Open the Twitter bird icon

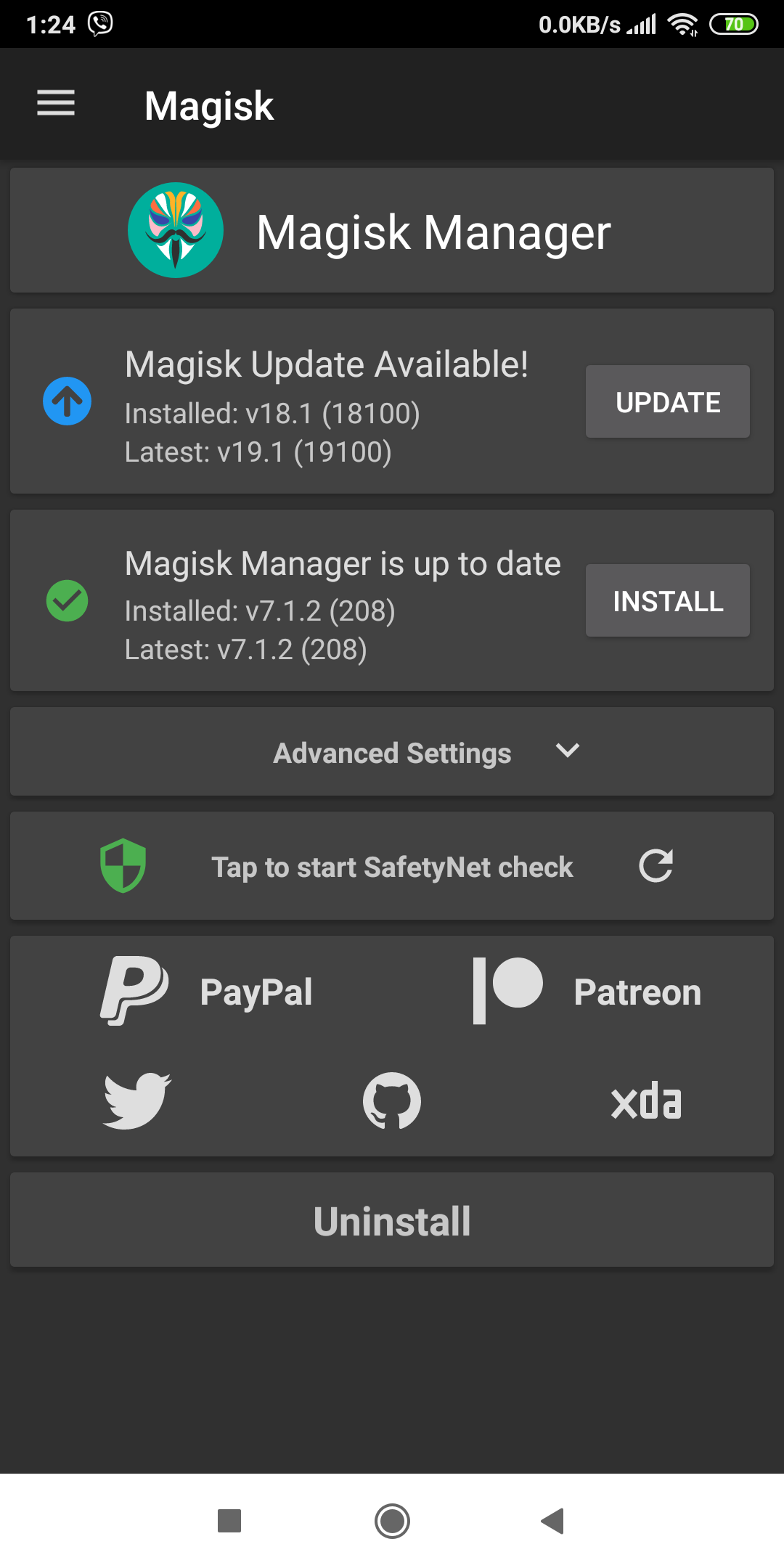pyautogui.click(x=137, y=1101)
